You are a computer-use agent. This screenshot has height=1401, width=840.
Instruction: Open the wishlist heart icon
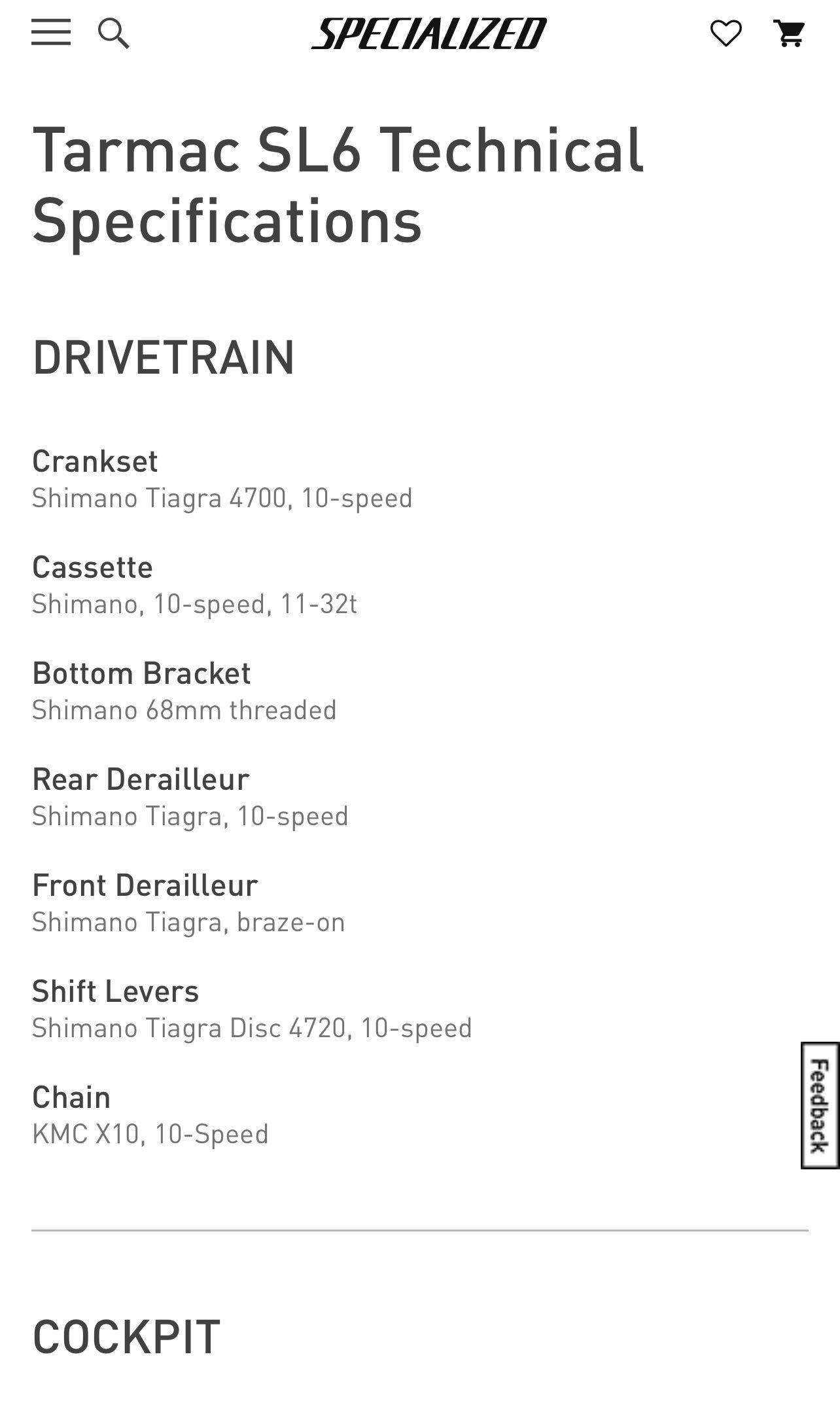pyautogui.click(x=726, y=33)
